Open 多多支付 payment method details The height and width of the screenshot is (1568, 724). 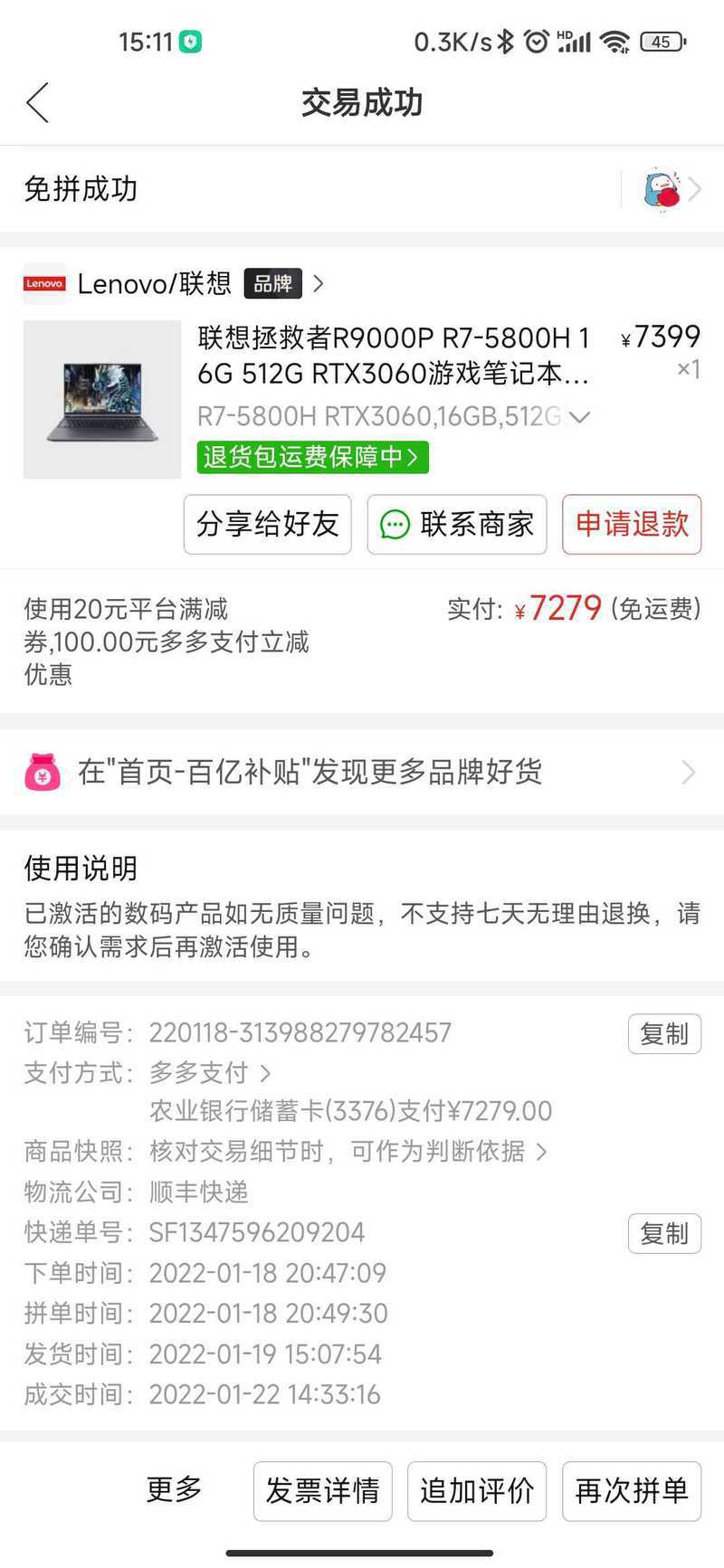[210, 1073]
